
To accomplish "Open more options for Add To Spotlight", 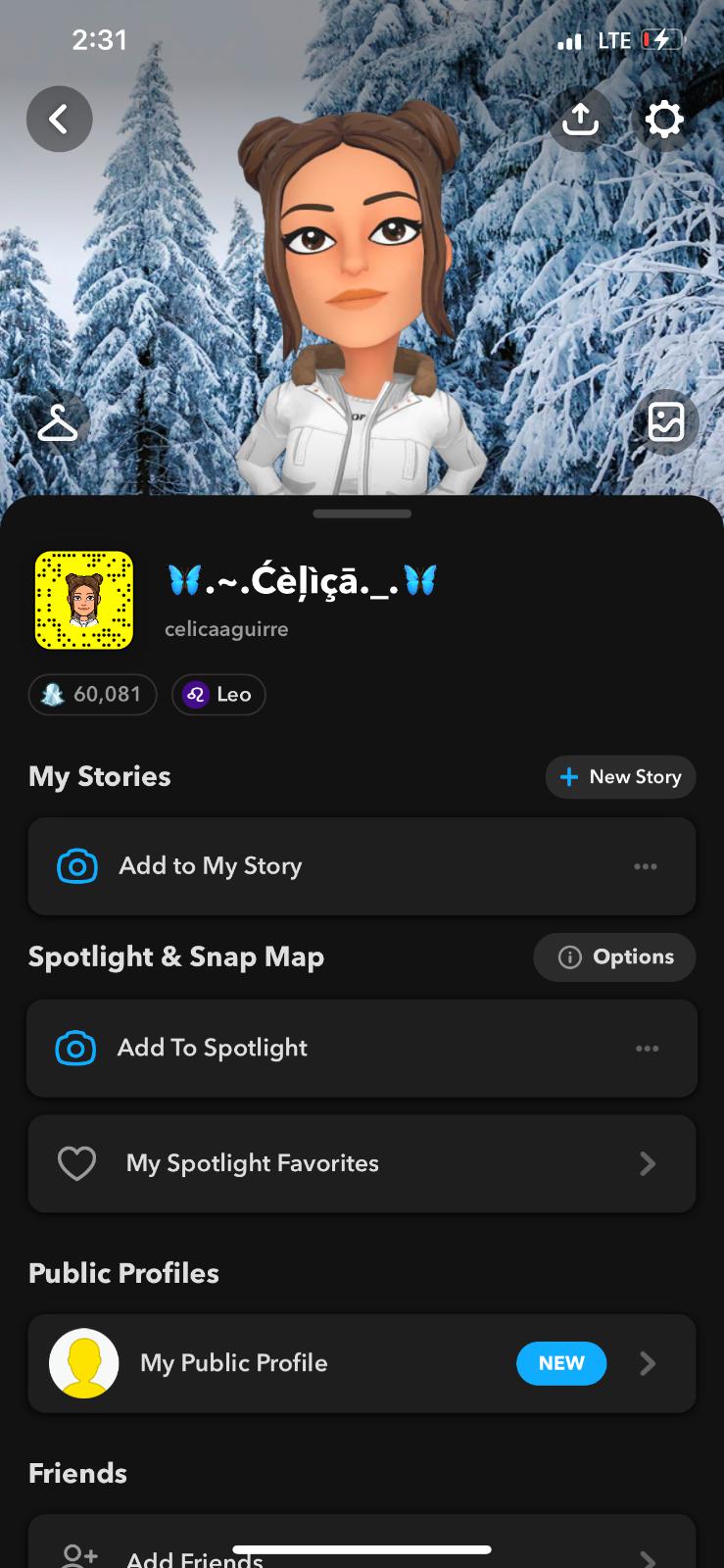I will pos(647,1049).
